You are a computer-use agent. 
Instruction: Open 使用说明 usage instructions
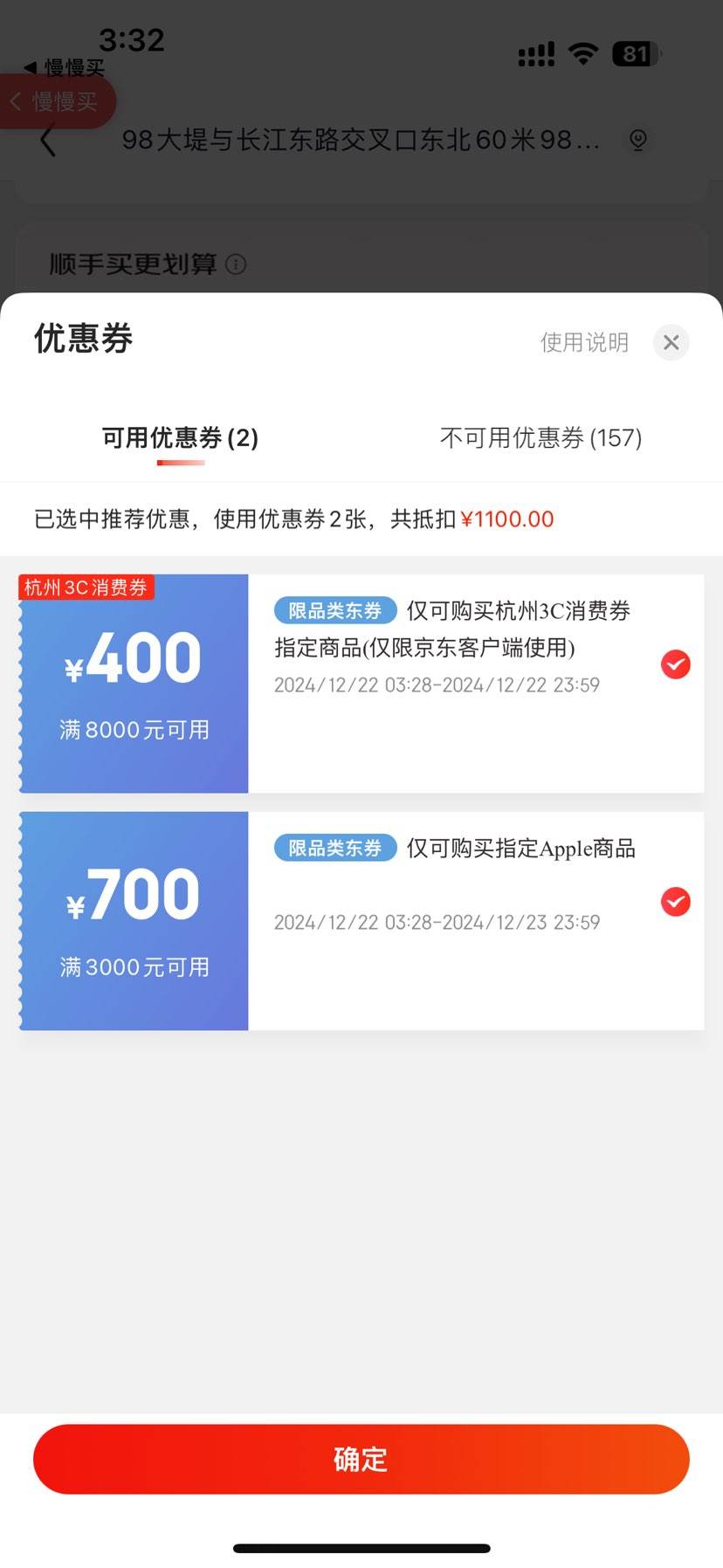click(584, 342)
